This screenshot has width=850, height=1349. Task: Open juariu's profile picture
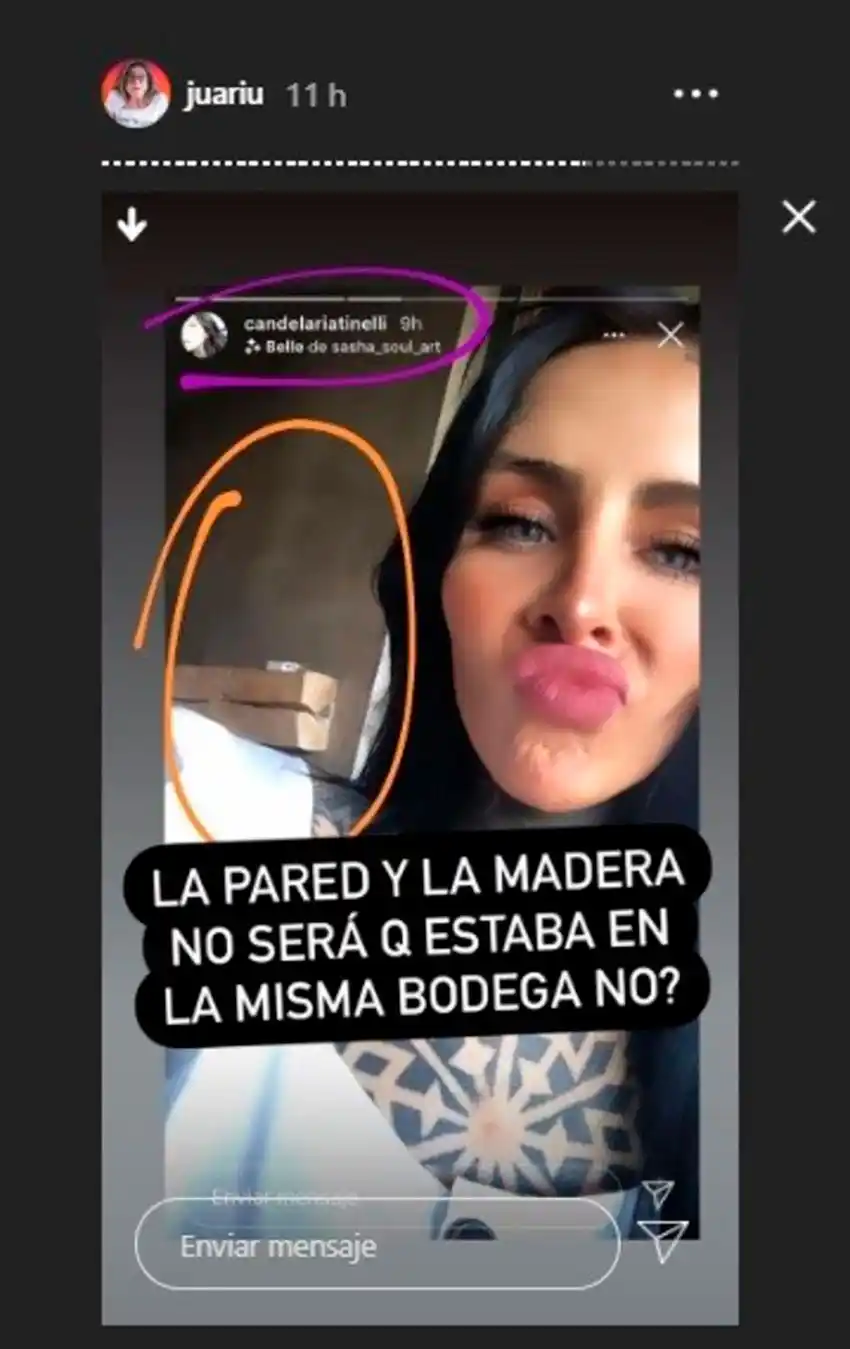[x=135, y=94]
